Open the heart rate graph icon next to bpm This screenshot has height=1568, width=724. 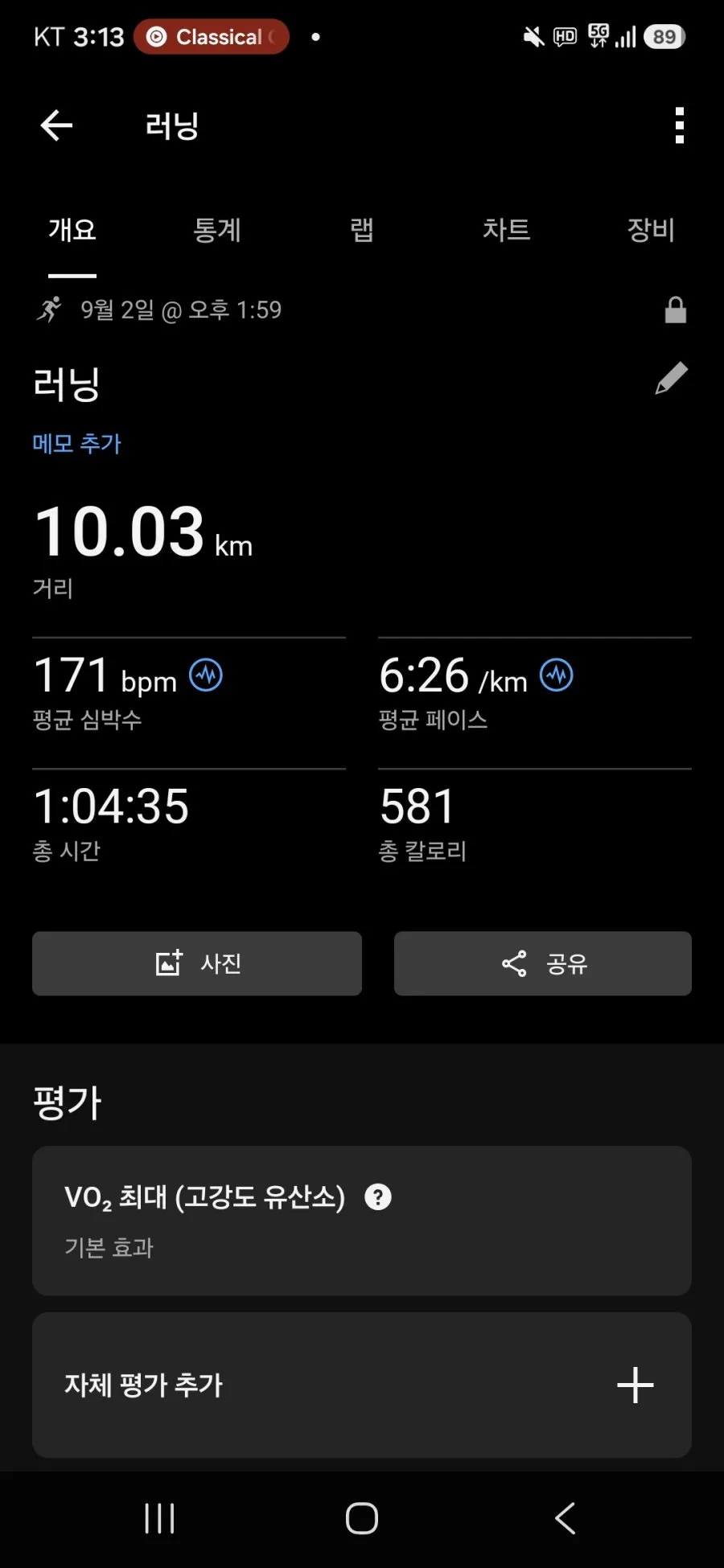point(206,675)
